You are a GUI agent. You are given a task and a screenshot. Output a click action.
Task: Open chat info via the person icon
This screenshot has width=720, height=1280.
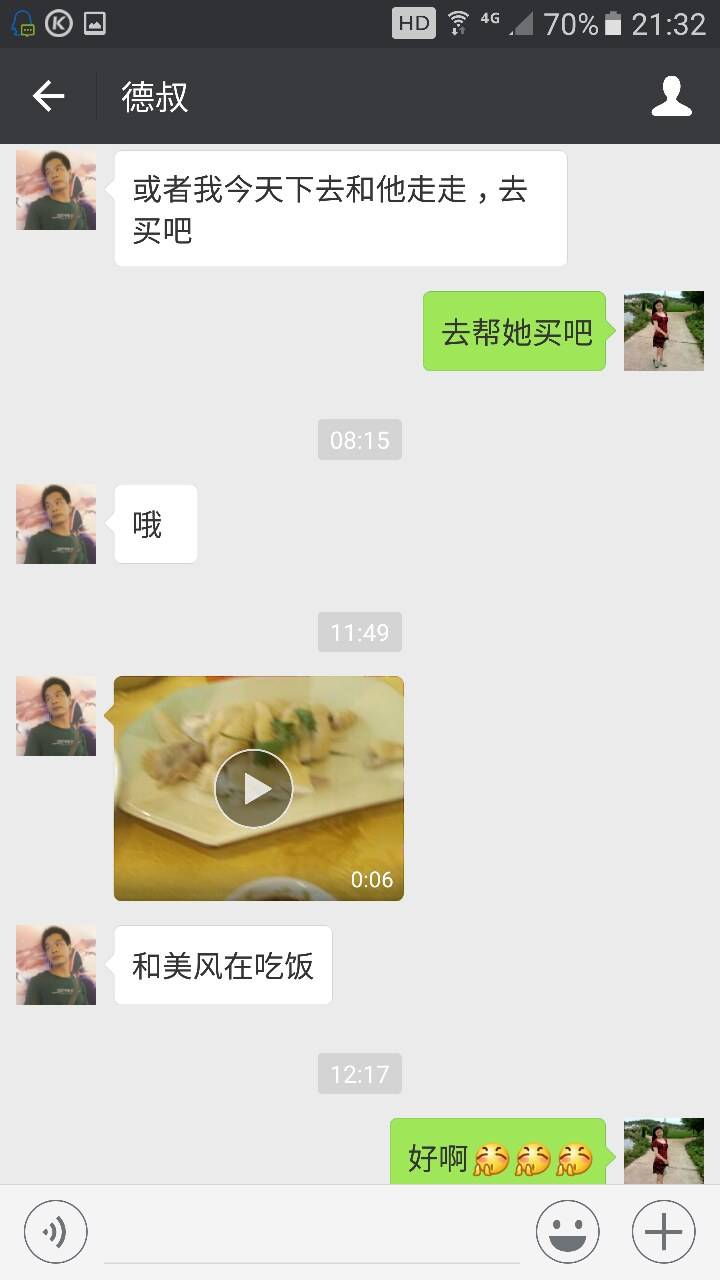671,97
